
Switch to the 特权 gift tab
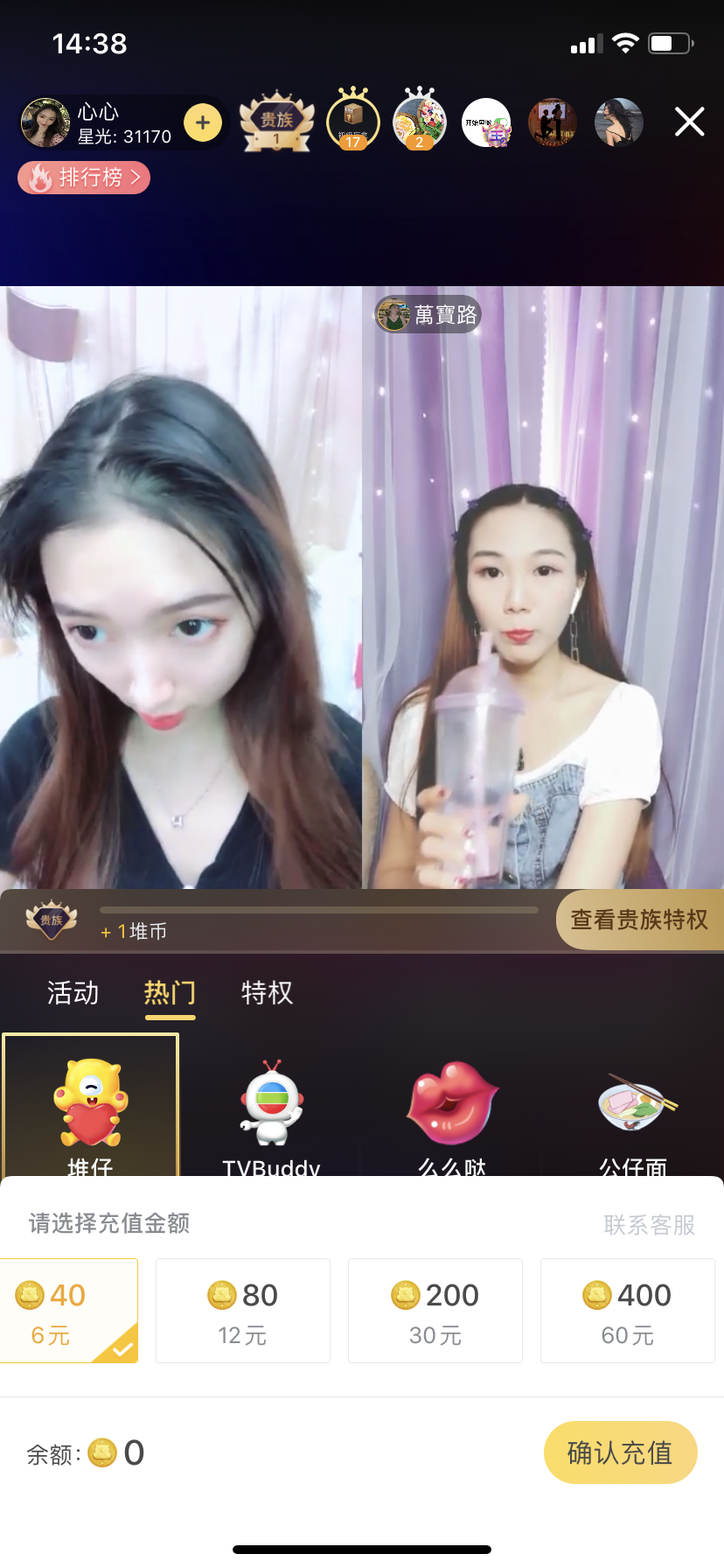click(x=267, y=993)
